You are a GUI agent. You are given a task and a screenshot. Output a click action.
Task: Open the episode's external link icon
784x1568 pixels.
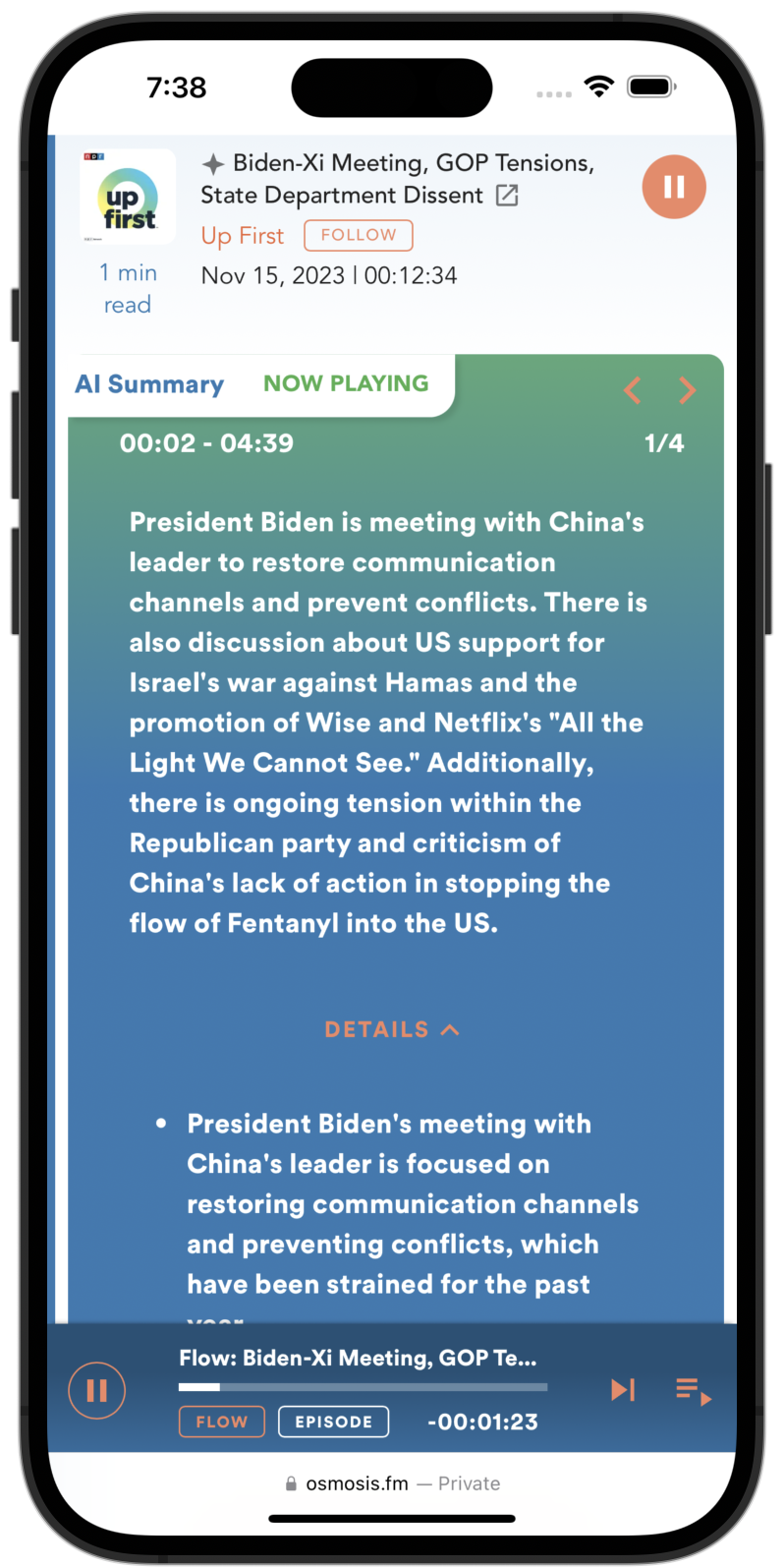(x=507, y=196)
